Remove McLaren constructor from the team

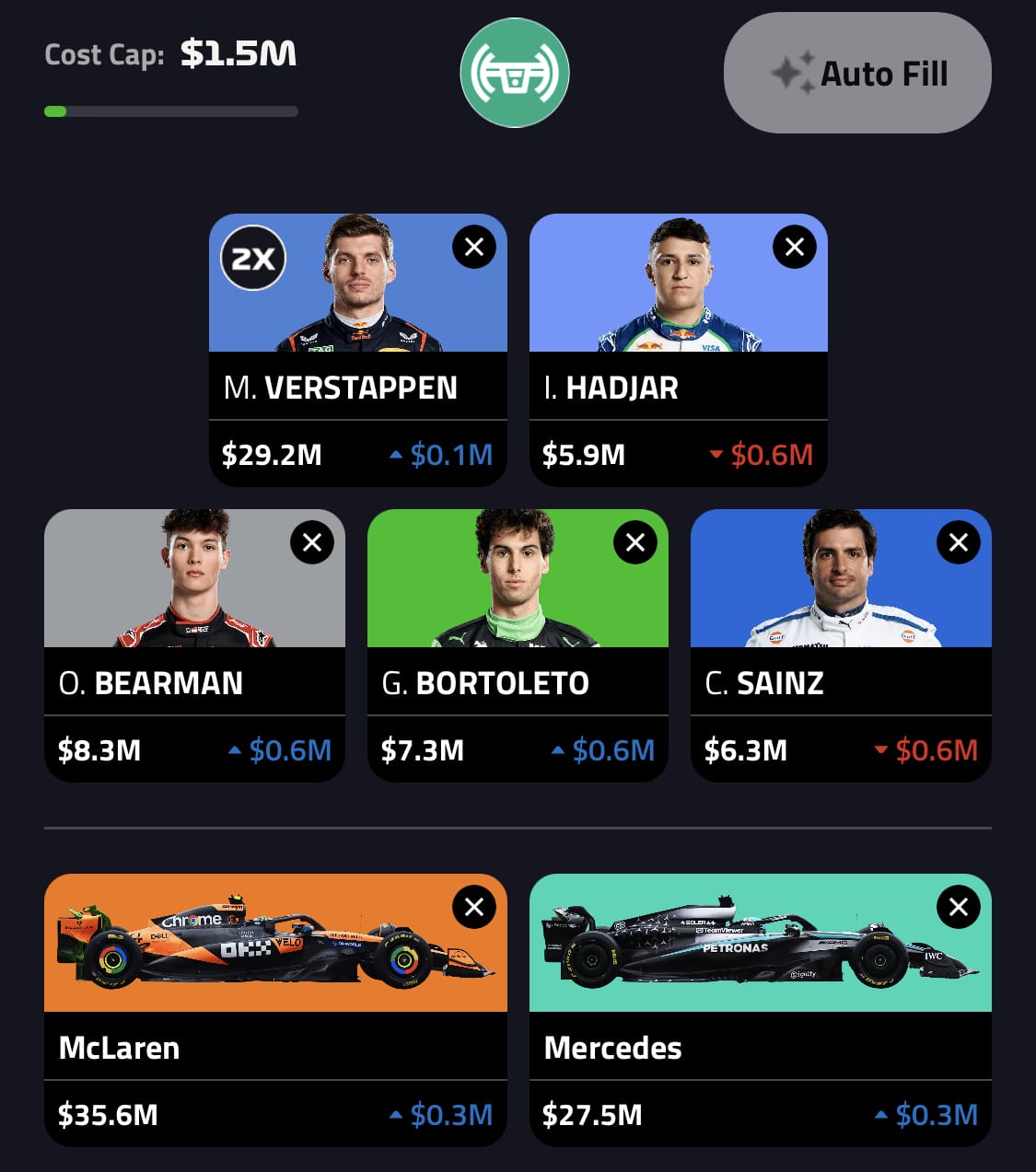coord(474,907)
